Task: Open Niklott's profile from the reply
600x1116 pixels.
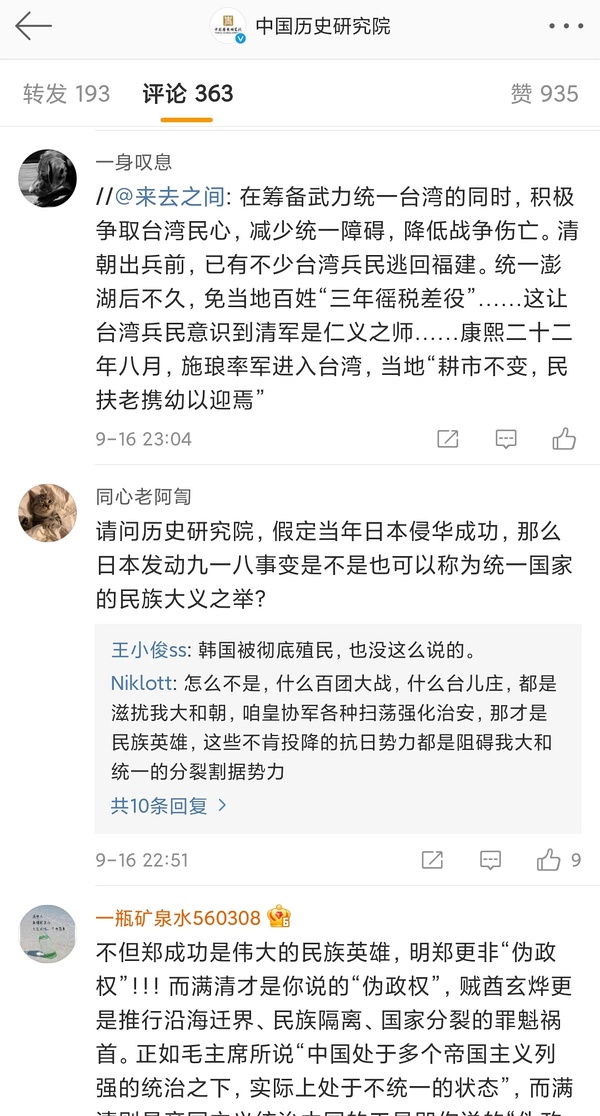Action: 141,684
